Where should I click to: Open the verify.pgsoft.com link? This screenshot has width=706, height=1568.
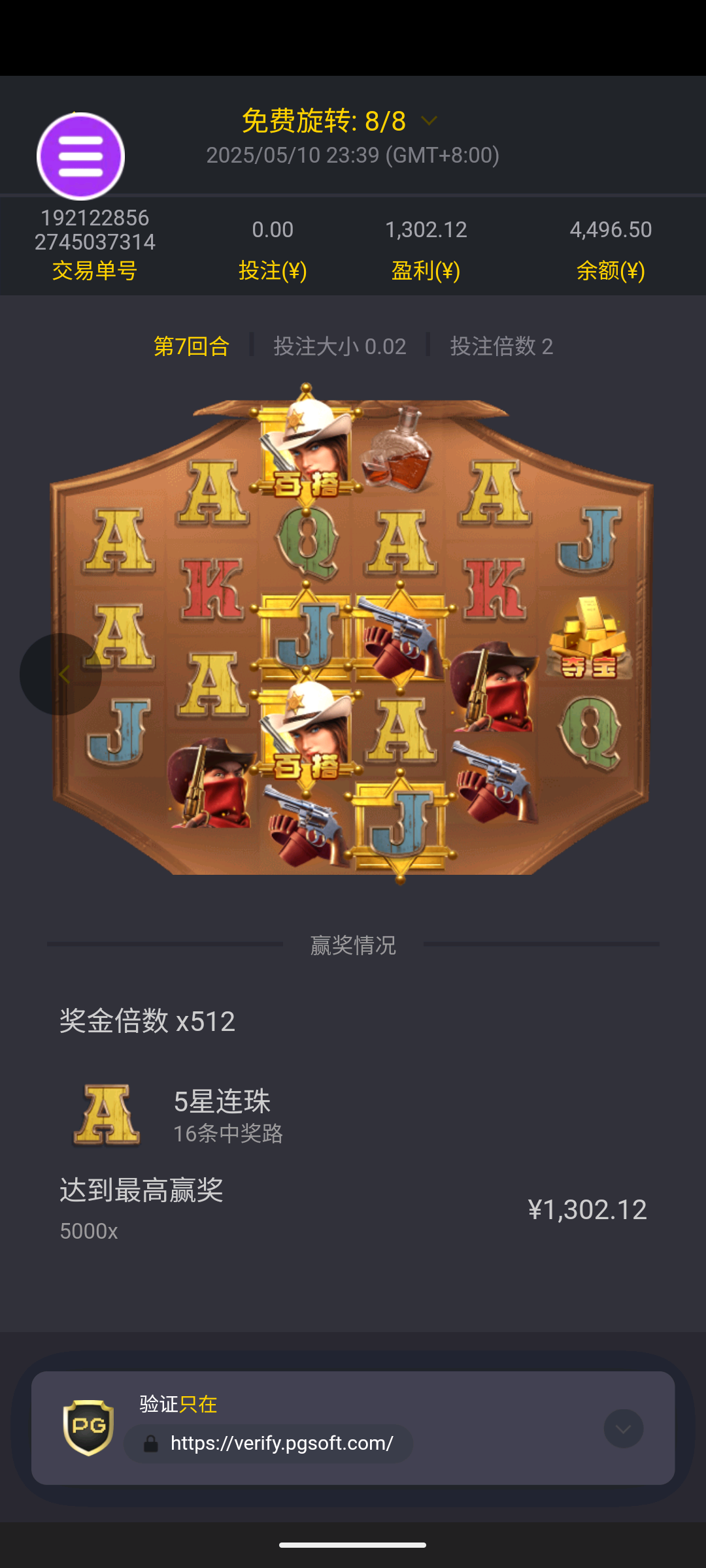281,1443
